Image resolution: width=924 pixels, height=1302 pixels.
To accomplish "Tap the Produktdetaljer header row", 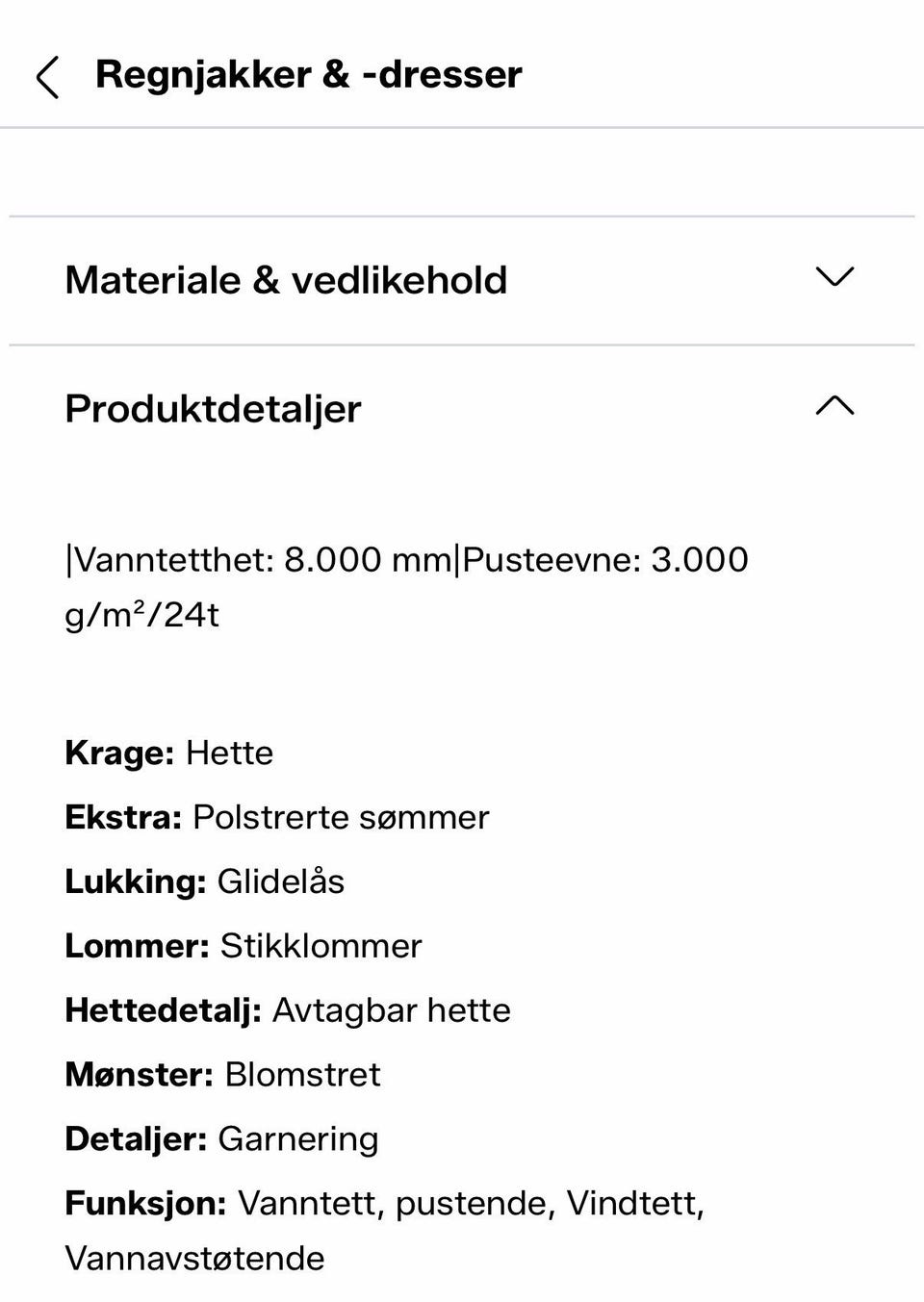I will (212, 408).
